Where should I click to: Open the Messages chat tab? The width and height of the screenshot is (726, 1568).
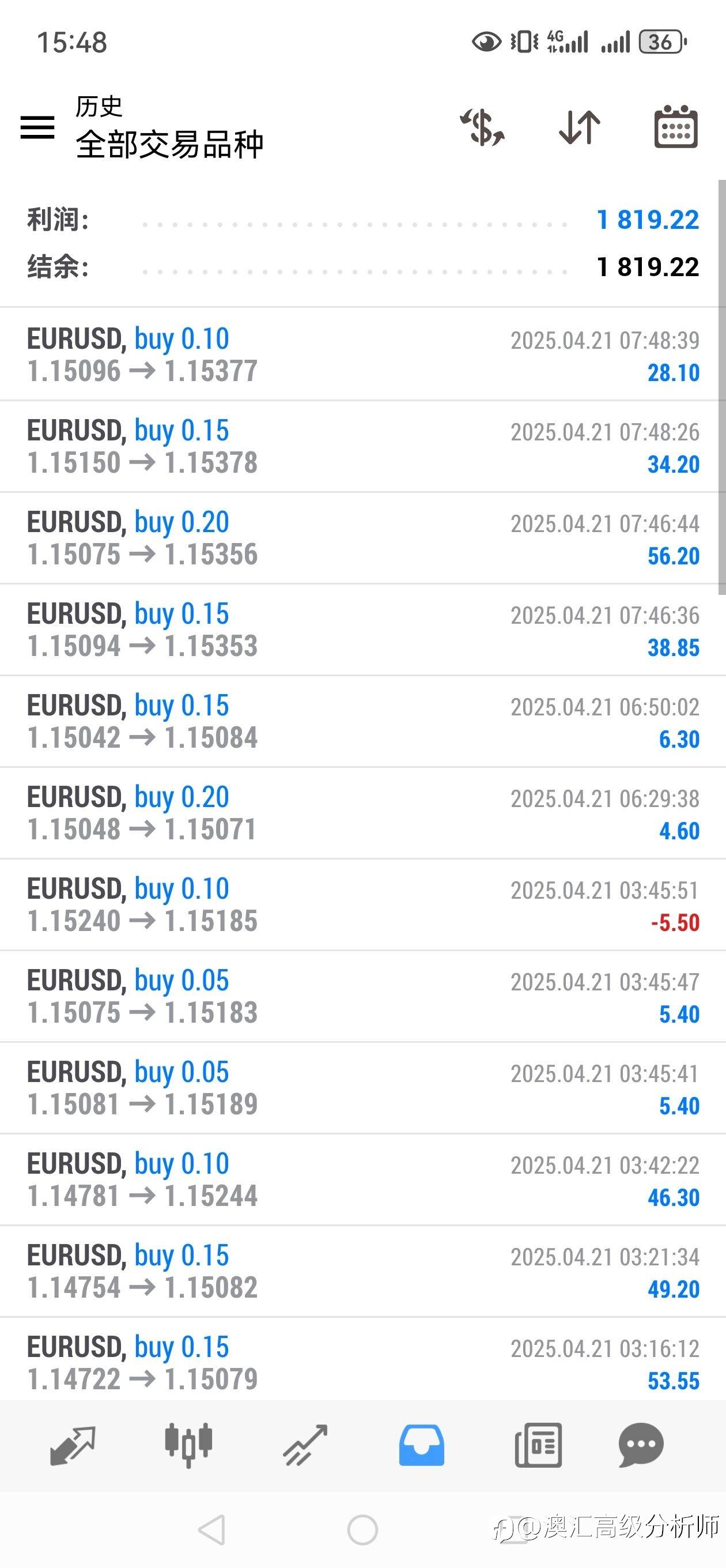[641, 1445]
